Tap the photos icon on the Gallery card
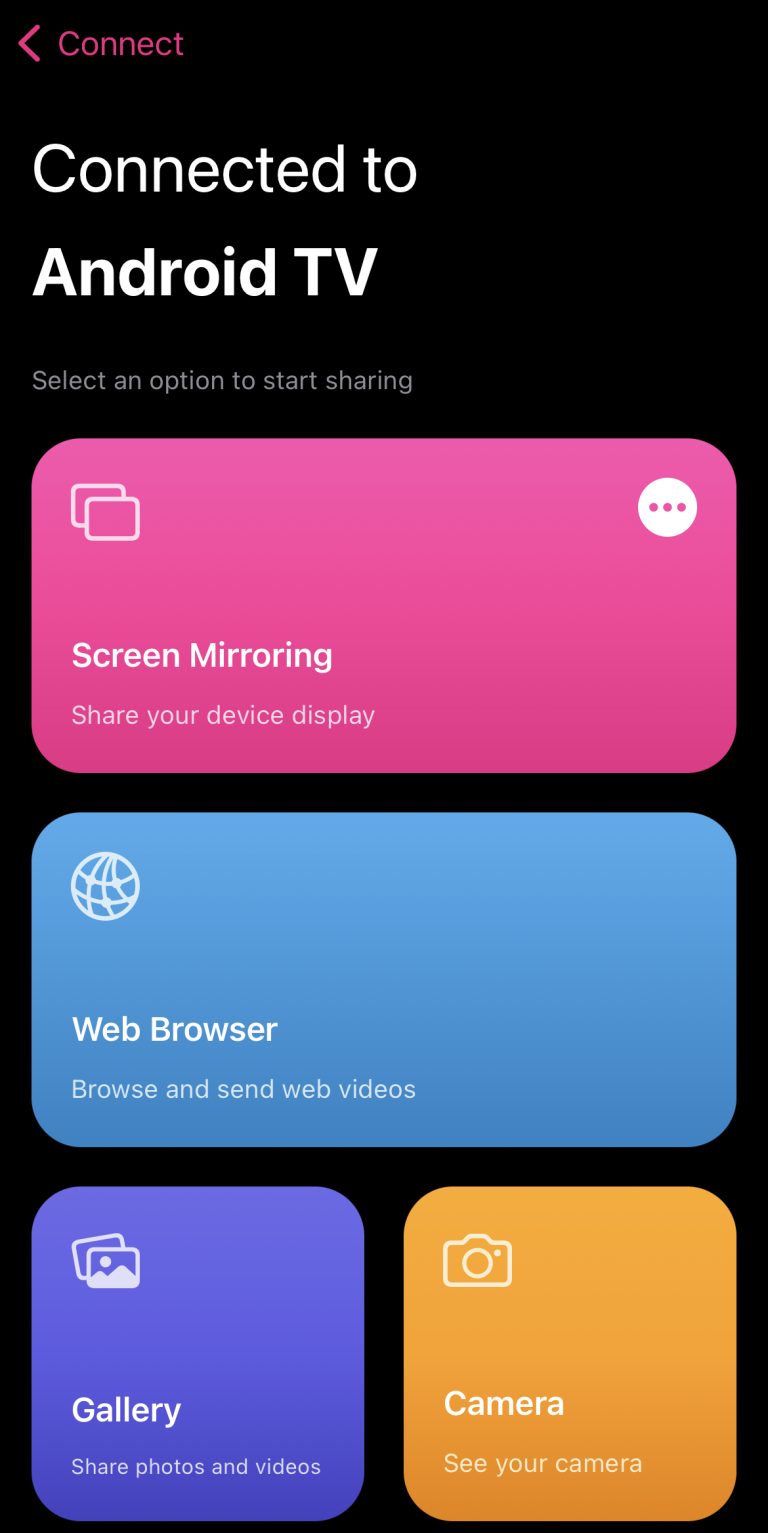The width and height of the screenshot is (768, 1533). click(x=105, y=1259)
